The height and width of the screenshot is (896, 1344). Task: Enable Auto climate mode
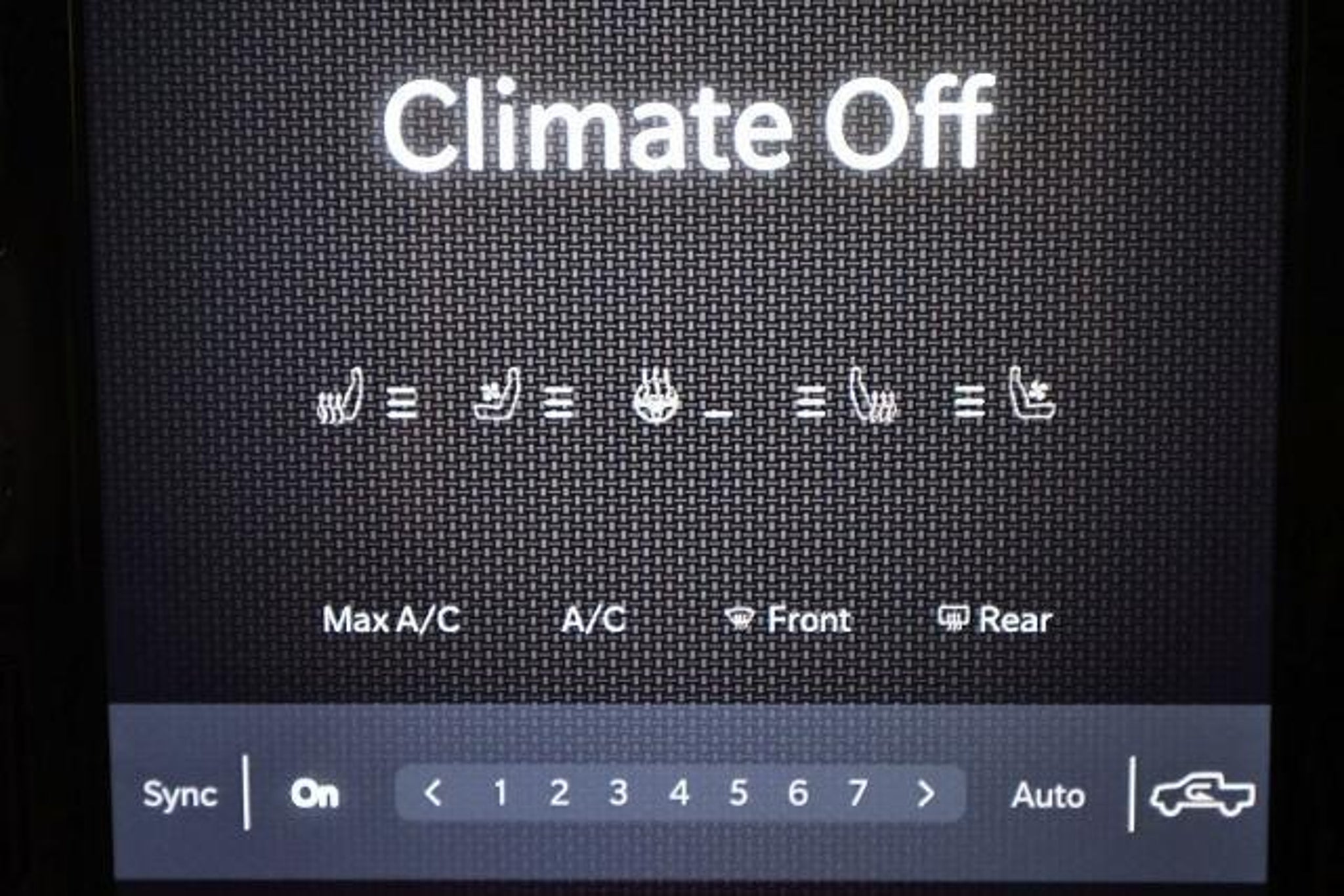point(1048,796)
